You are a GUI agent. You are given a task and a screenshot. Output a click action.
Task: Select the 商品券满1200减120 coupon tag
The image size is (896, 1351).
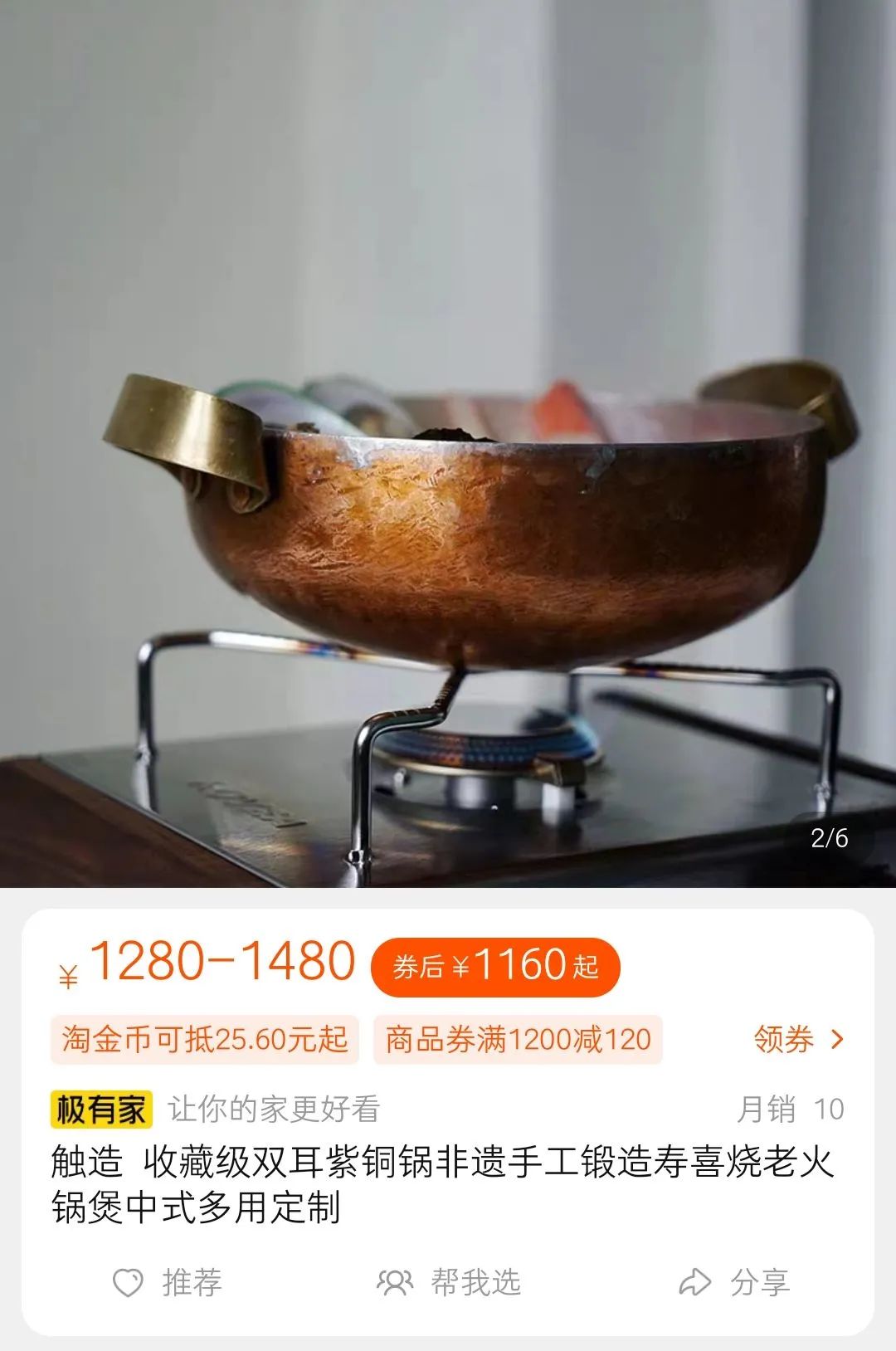coord(519,1039)
